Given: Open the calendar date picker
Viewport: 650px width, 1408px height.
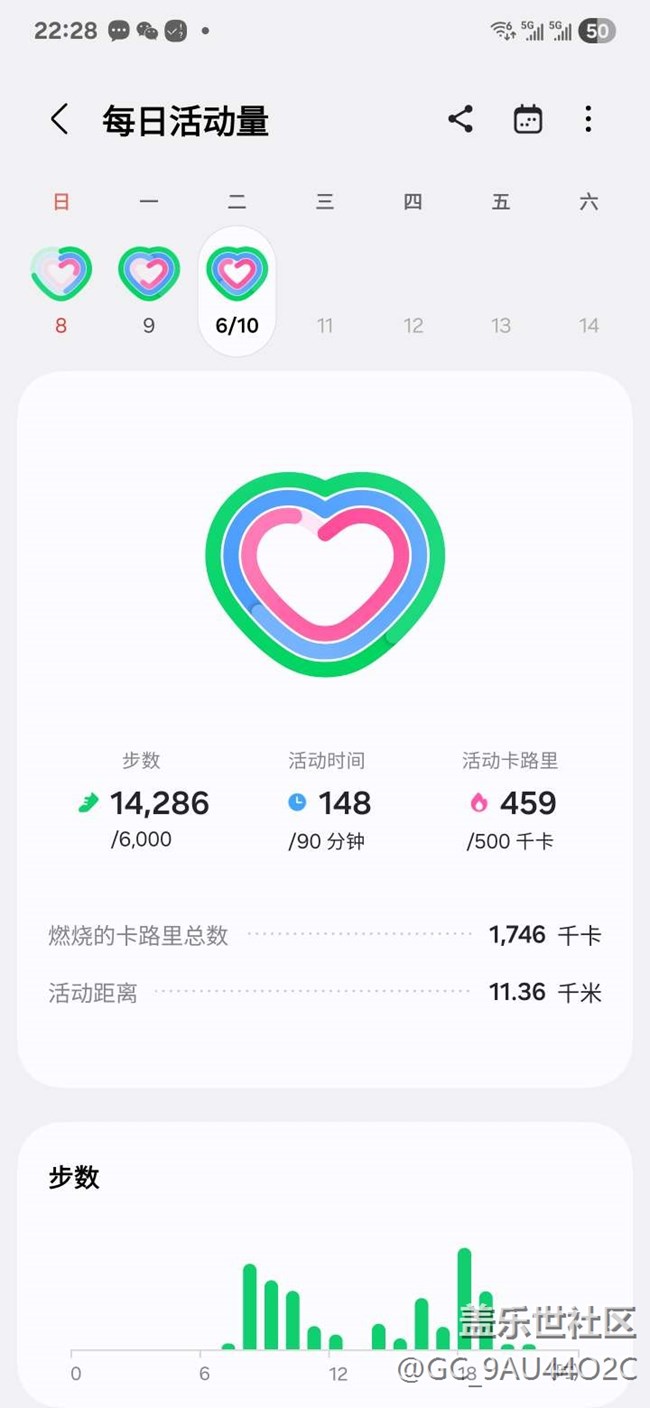Looking at the screenshot, I should [x=527, y=119].
